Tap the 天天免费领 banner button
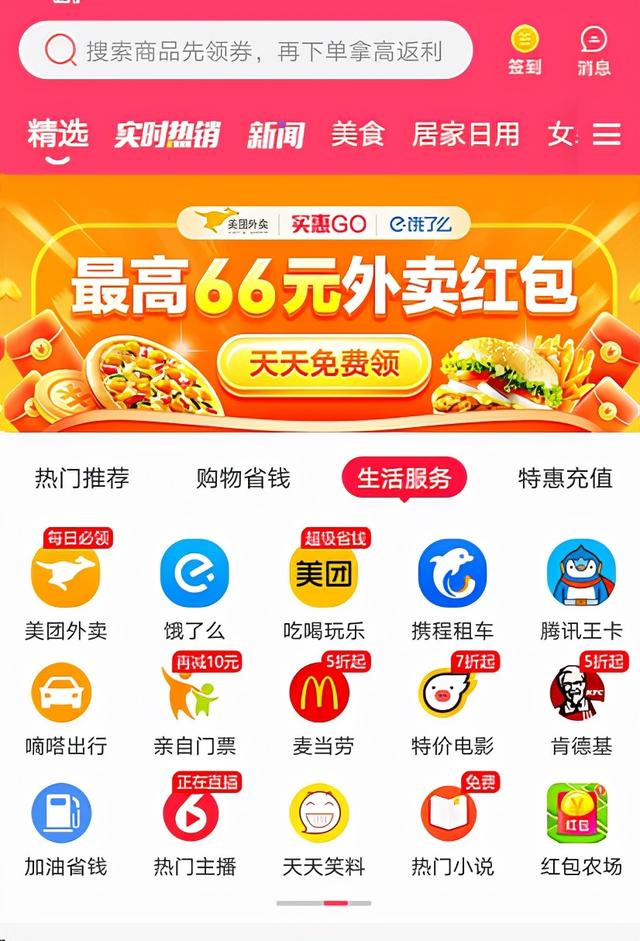 click(325, 361)
